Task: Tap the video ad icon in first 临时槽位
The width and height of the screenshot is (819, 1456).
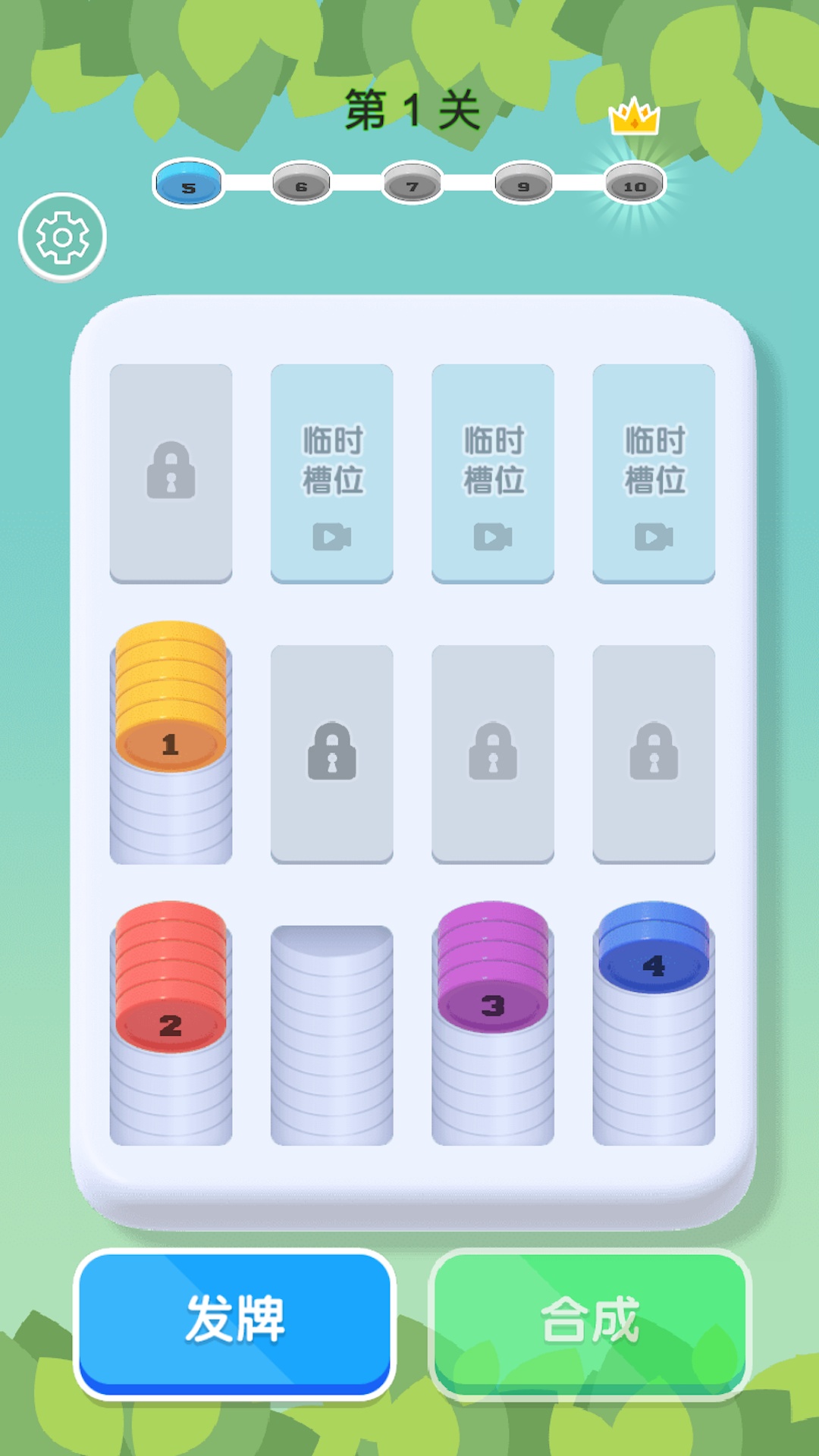Action: click(331, 536)
